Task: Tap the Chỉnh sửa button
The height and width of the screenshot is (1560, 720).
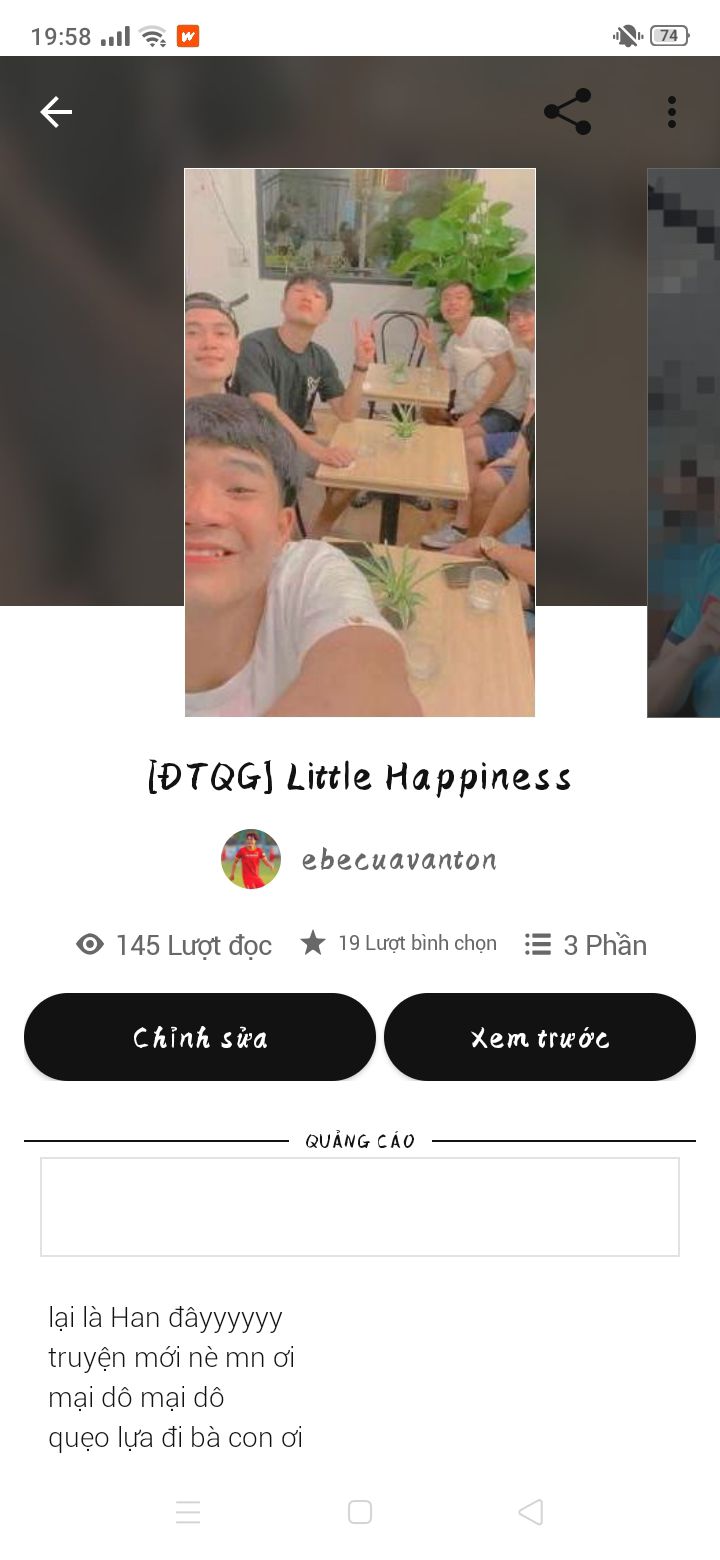Action: pos(200,1037)
